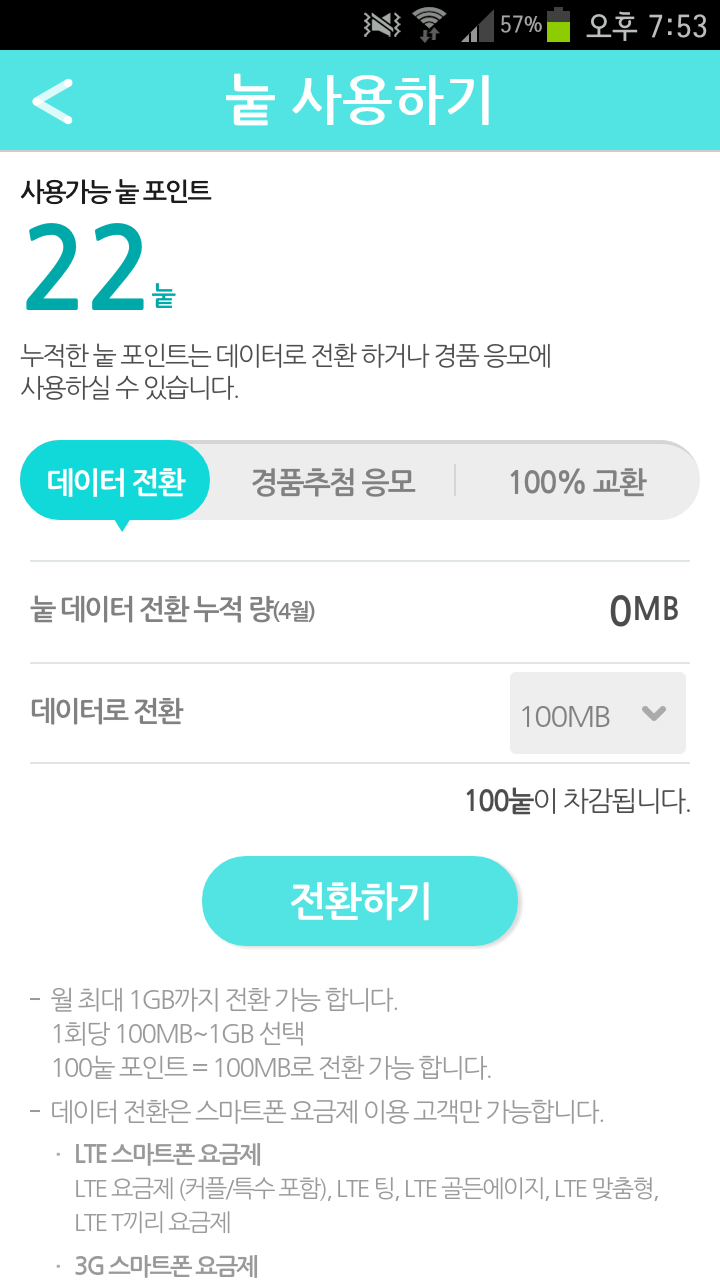Select the 데이터 전환 tab

[116, 482]
